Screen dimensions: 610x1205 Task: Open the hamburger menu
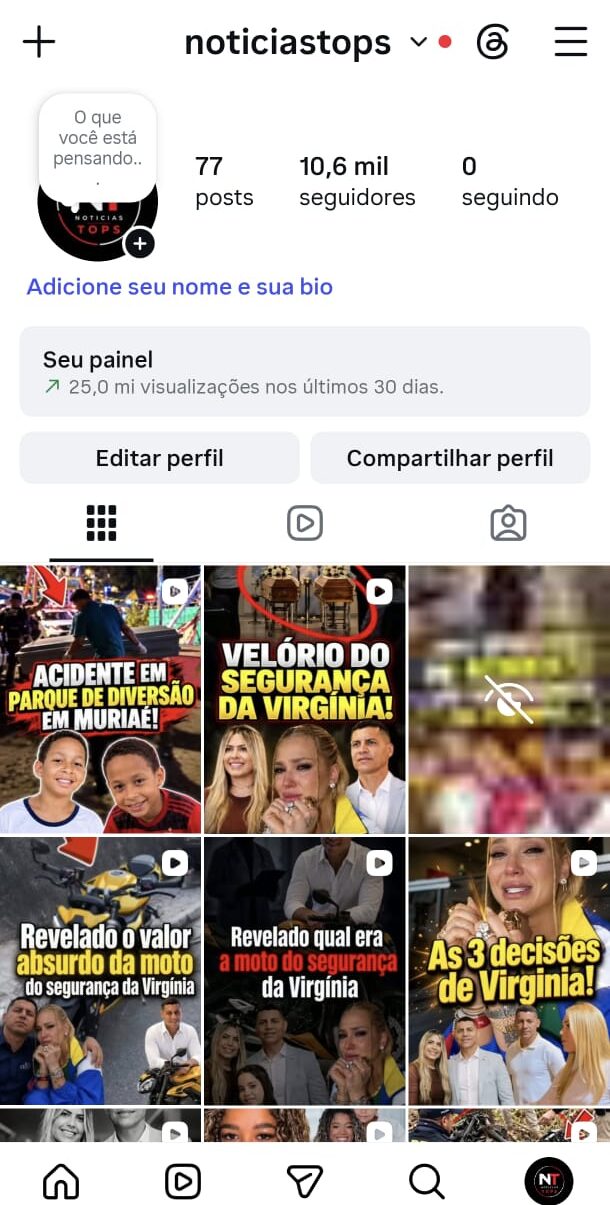click(x=571, y=42)
